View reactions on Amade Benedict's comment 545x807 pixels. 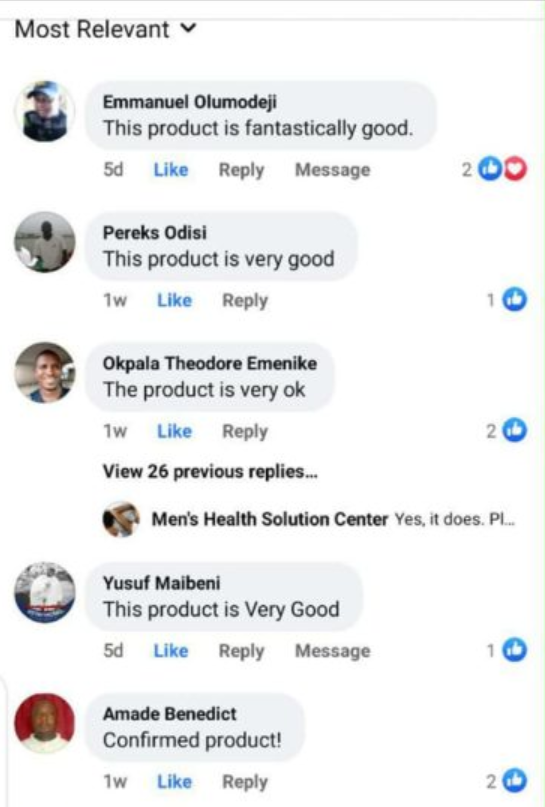tap(506, 781)
